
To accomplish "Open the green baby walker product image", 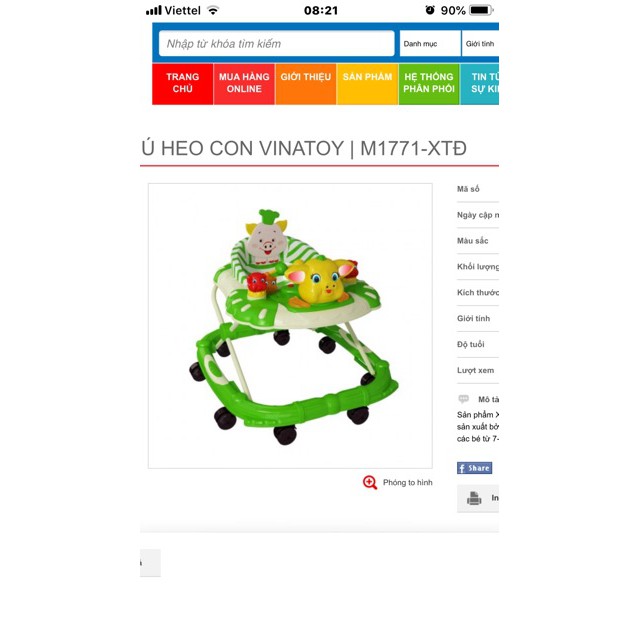I will [290, 325].
